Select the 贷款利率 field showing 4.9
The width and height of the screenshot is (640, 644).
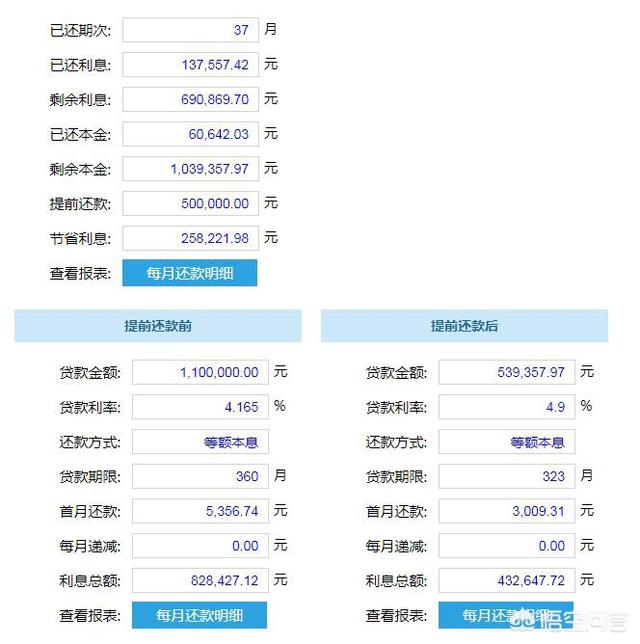pos(507,407)
